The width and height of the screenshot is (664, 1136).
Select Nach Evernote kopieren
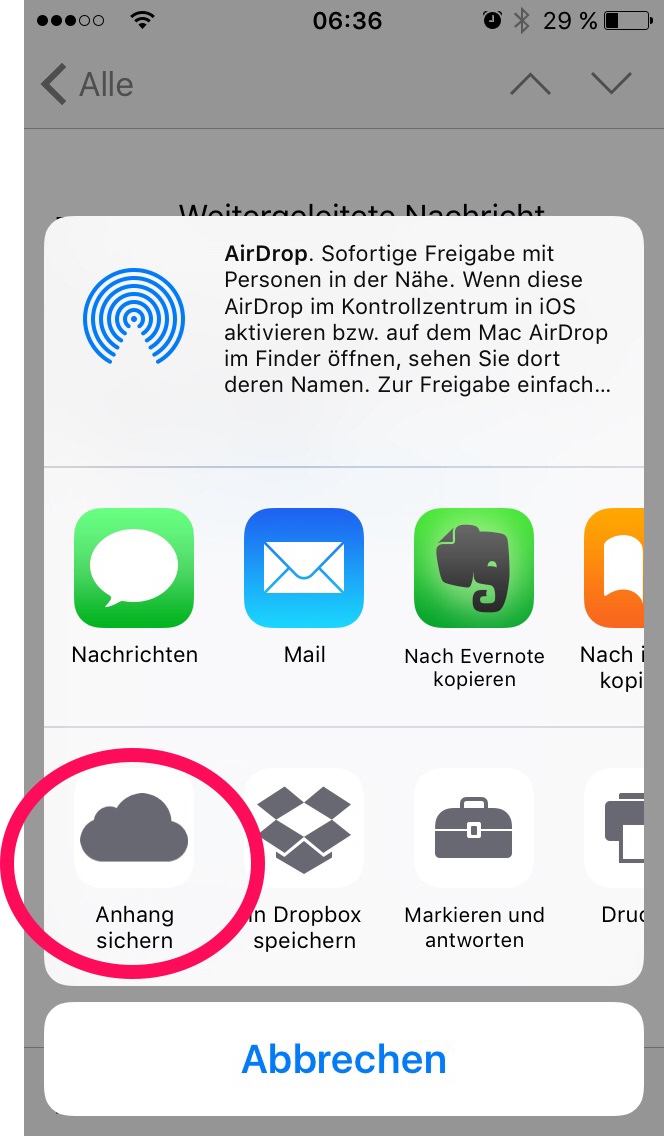[474, 568]
